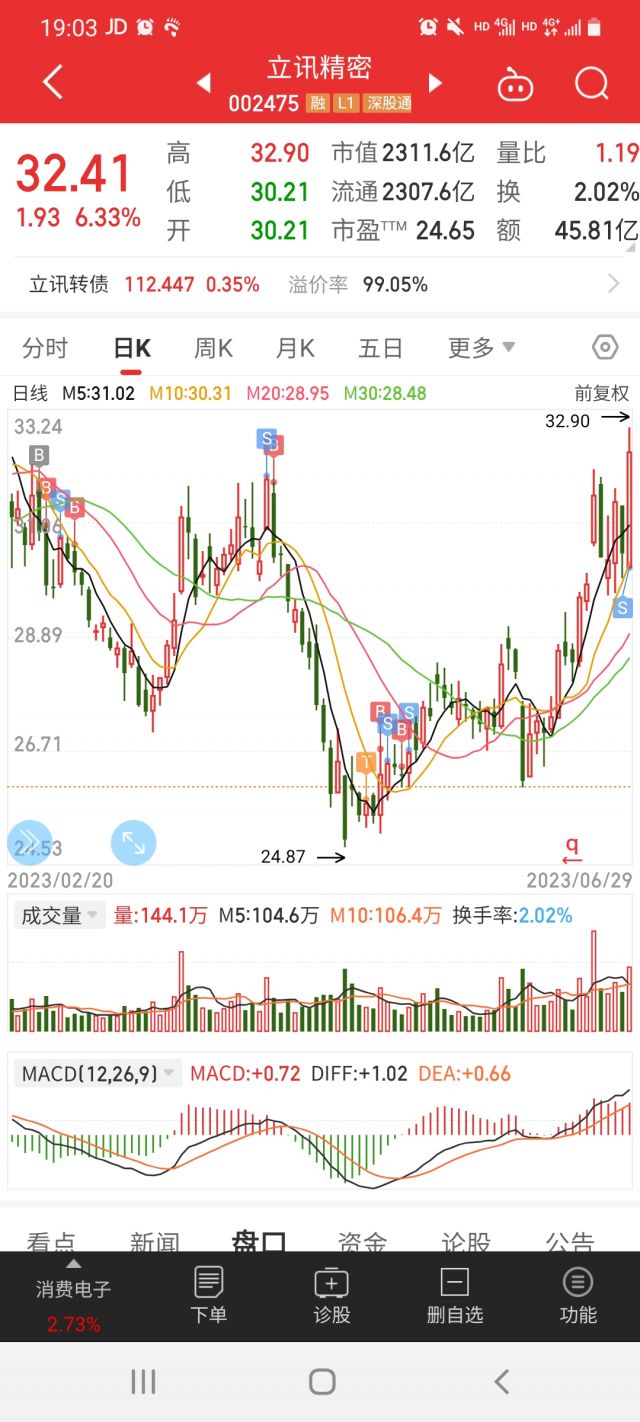Switch to 五日 five-day chart

point(380,348)
